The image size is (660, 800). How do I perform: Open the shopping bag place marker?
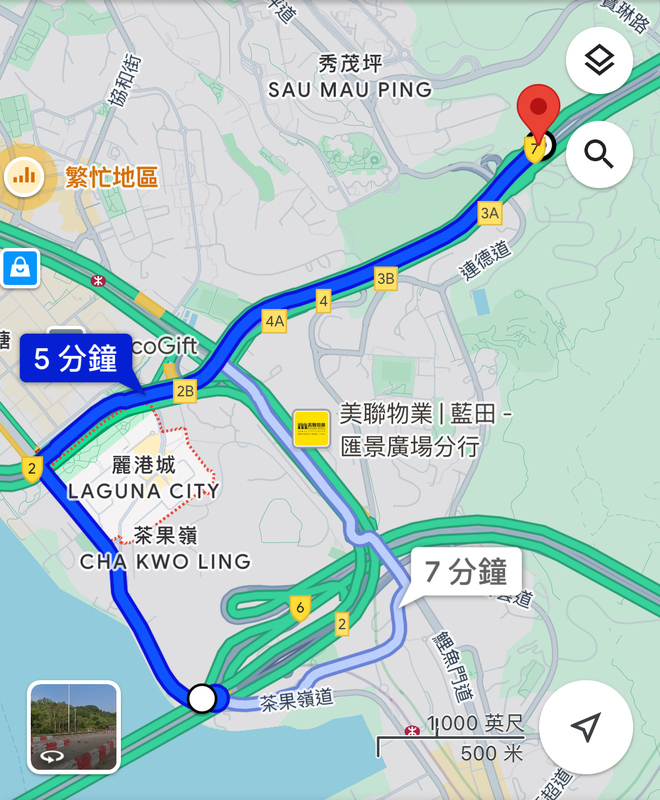pos(19,267)
